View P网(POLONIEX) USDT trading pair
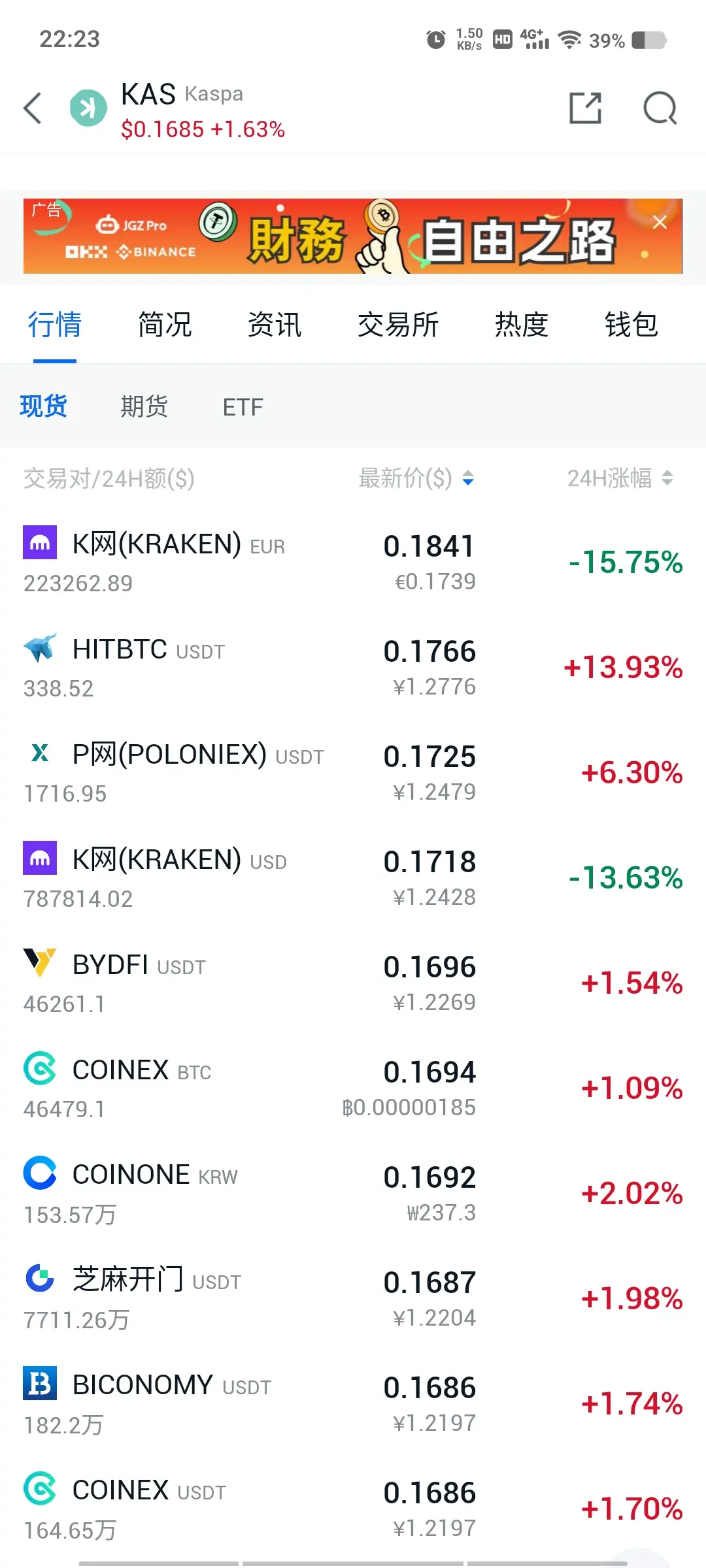This screenshot has width=706, height=1568. coord(353,772)
